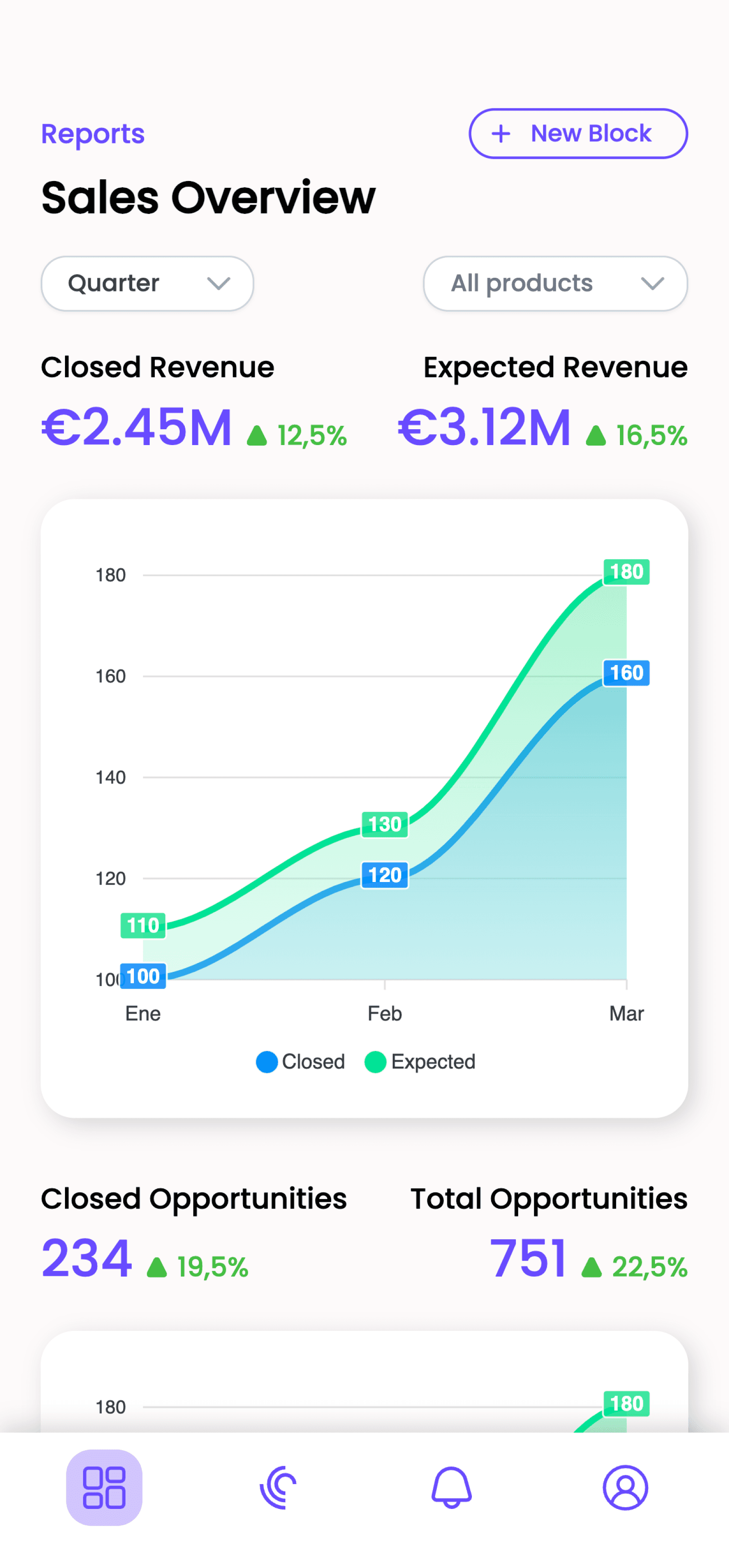Go back to Reports
This screenshot has width=729, height=1568.
(x=92, y=133)
